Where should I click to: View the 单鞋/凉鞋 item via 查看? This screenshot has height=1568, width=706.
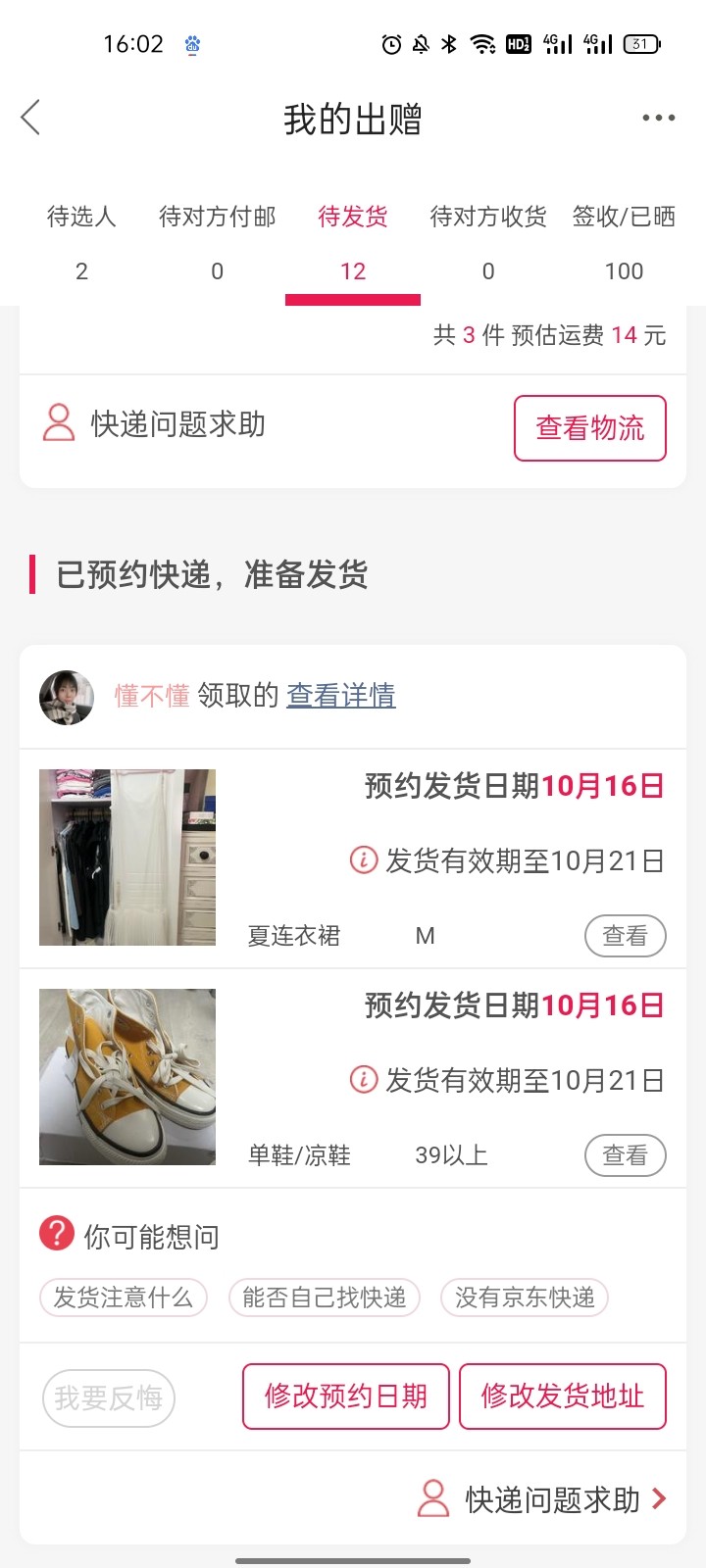(x=625, y=1155)
